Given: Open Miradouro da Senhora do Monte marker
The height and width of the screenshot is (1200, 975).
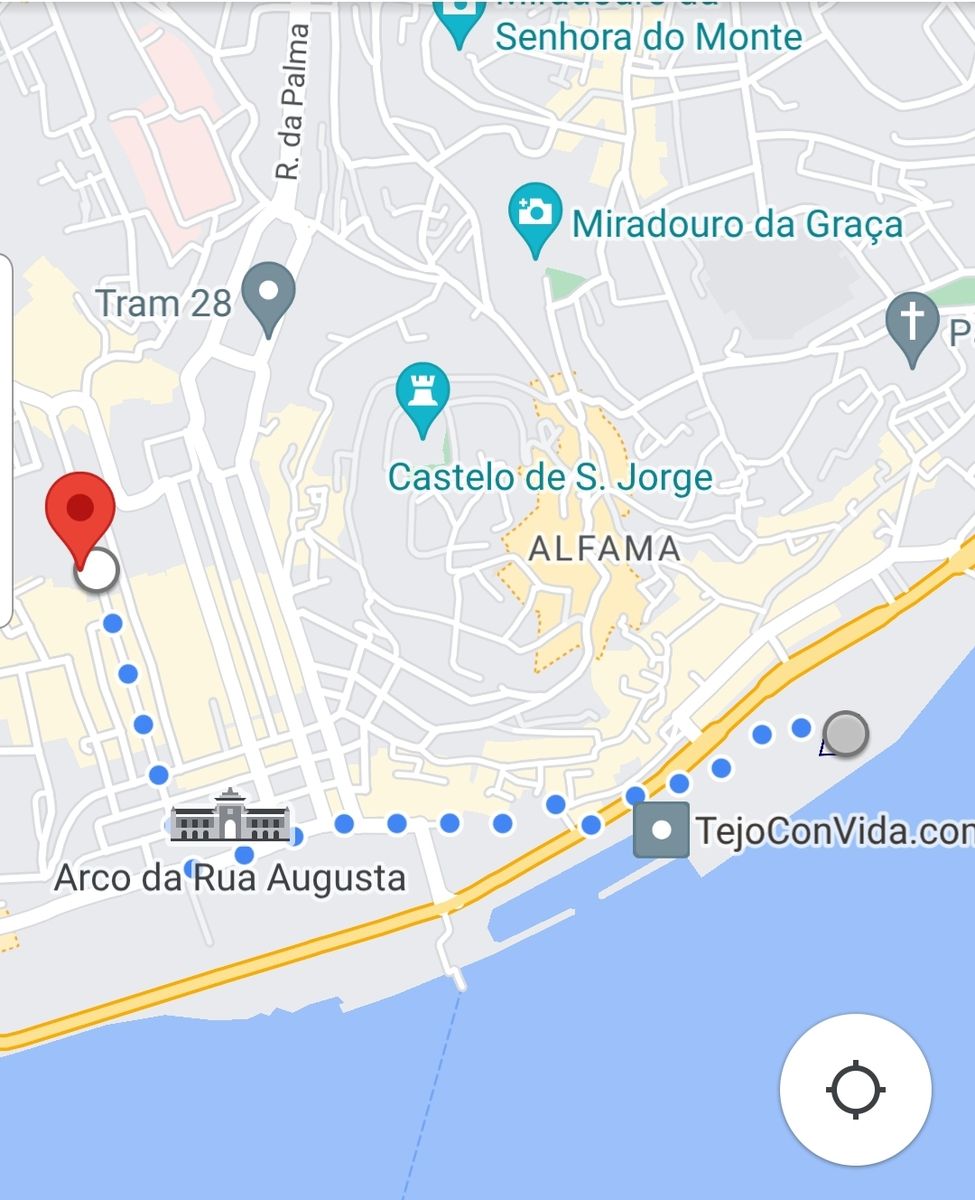Looking at the screenshot, I should coord(460,22).
